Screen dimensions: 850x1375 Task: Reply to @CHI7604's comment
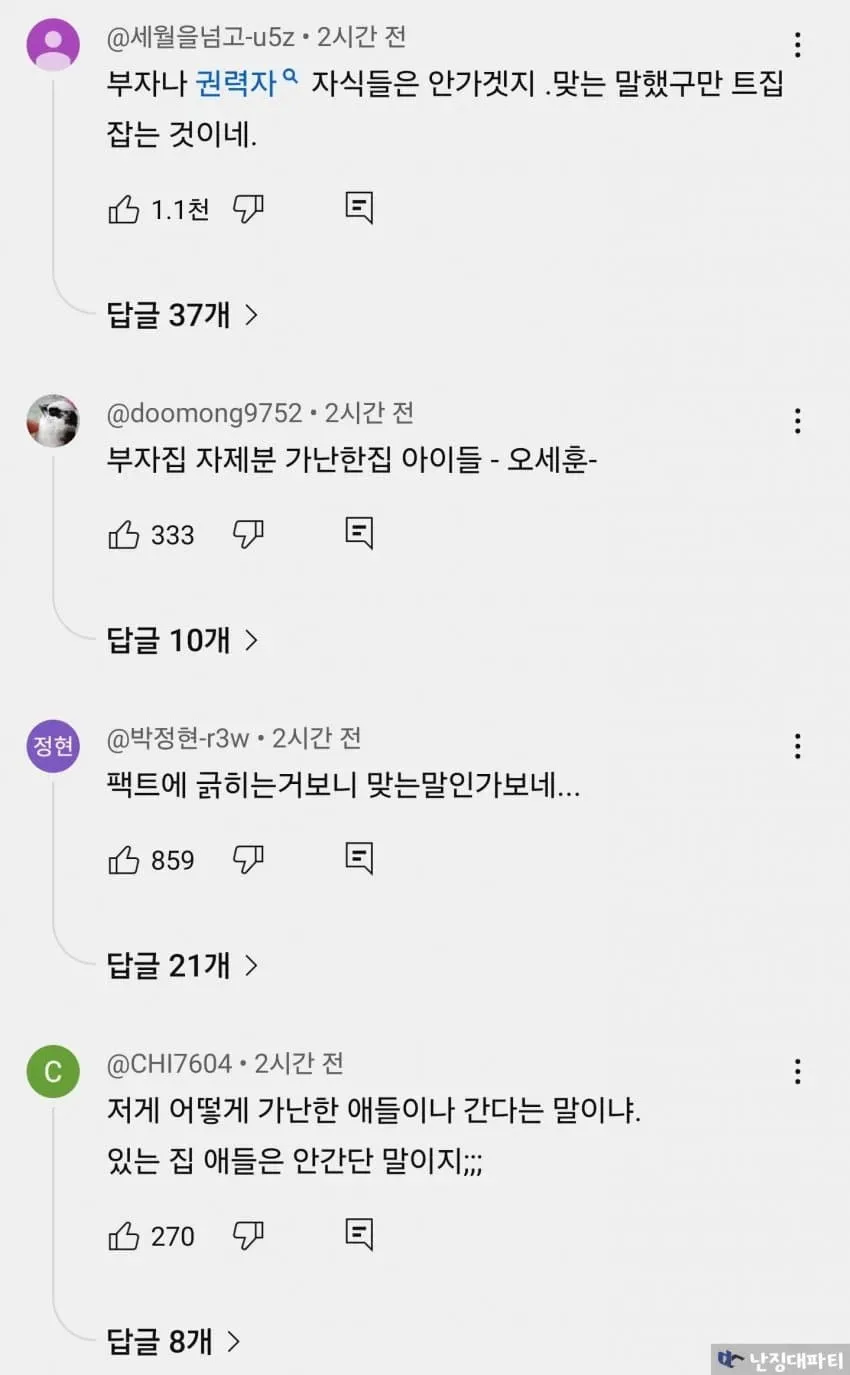[x=359, y=1234]
